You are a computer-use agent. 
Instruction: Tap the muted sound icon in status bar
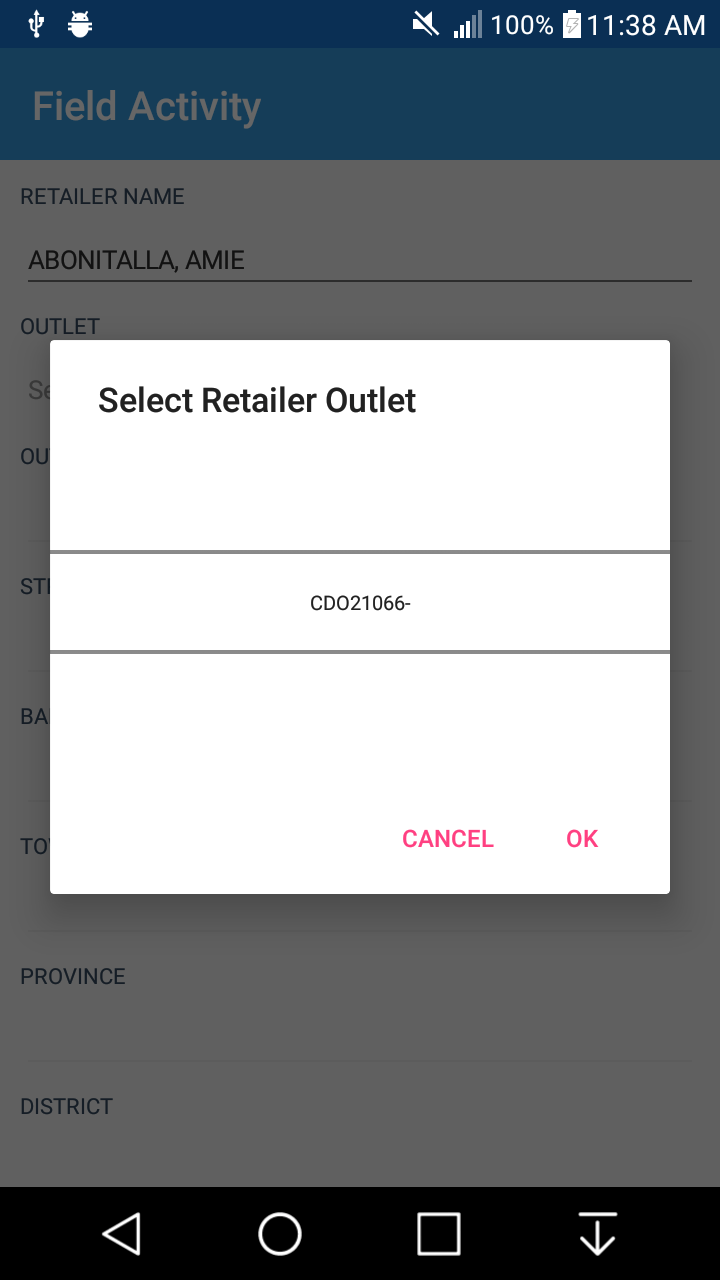pyautogui.click(x=424, y=22)
